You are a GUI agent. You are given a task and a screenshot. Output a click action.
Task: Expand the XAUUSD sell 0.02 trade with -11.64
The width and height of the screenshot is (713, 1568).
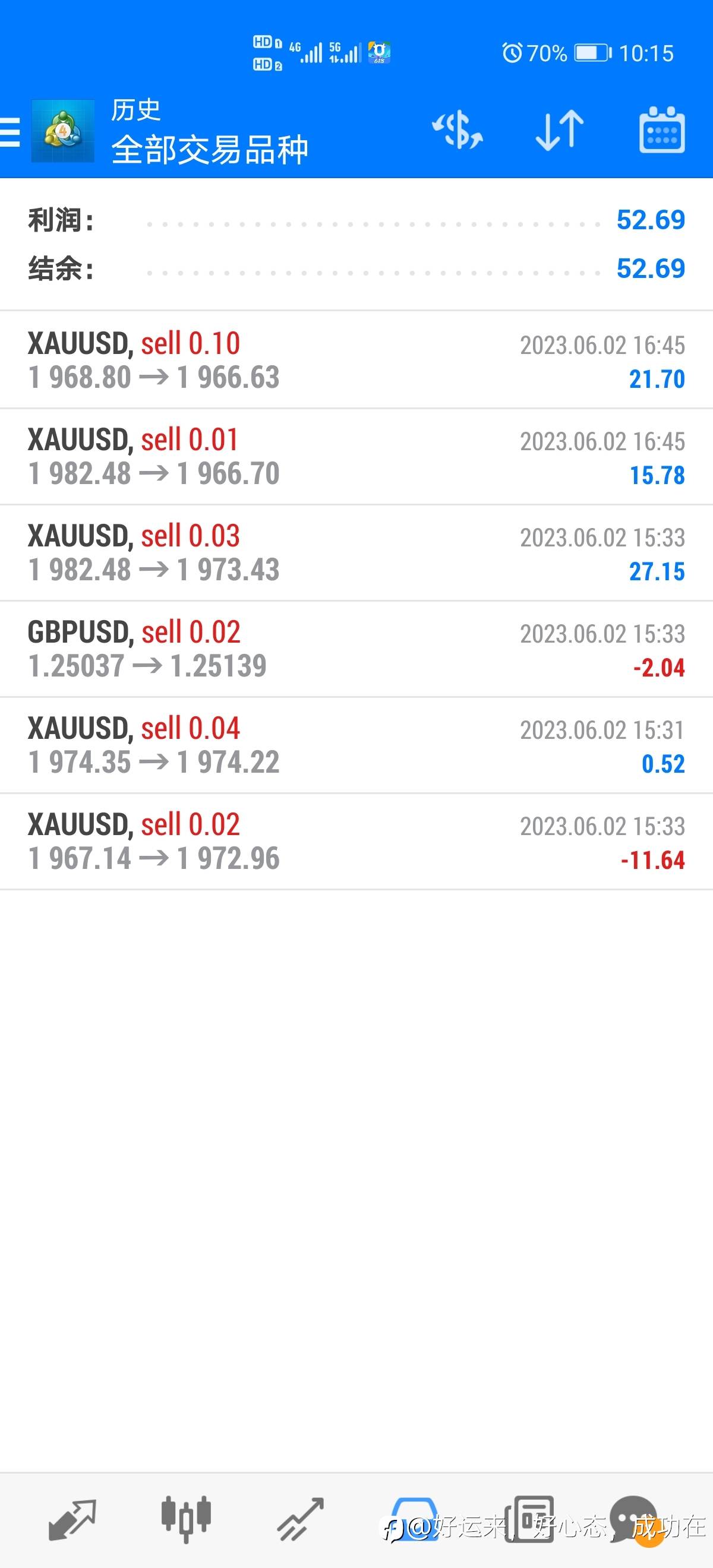tap(356, 841)
